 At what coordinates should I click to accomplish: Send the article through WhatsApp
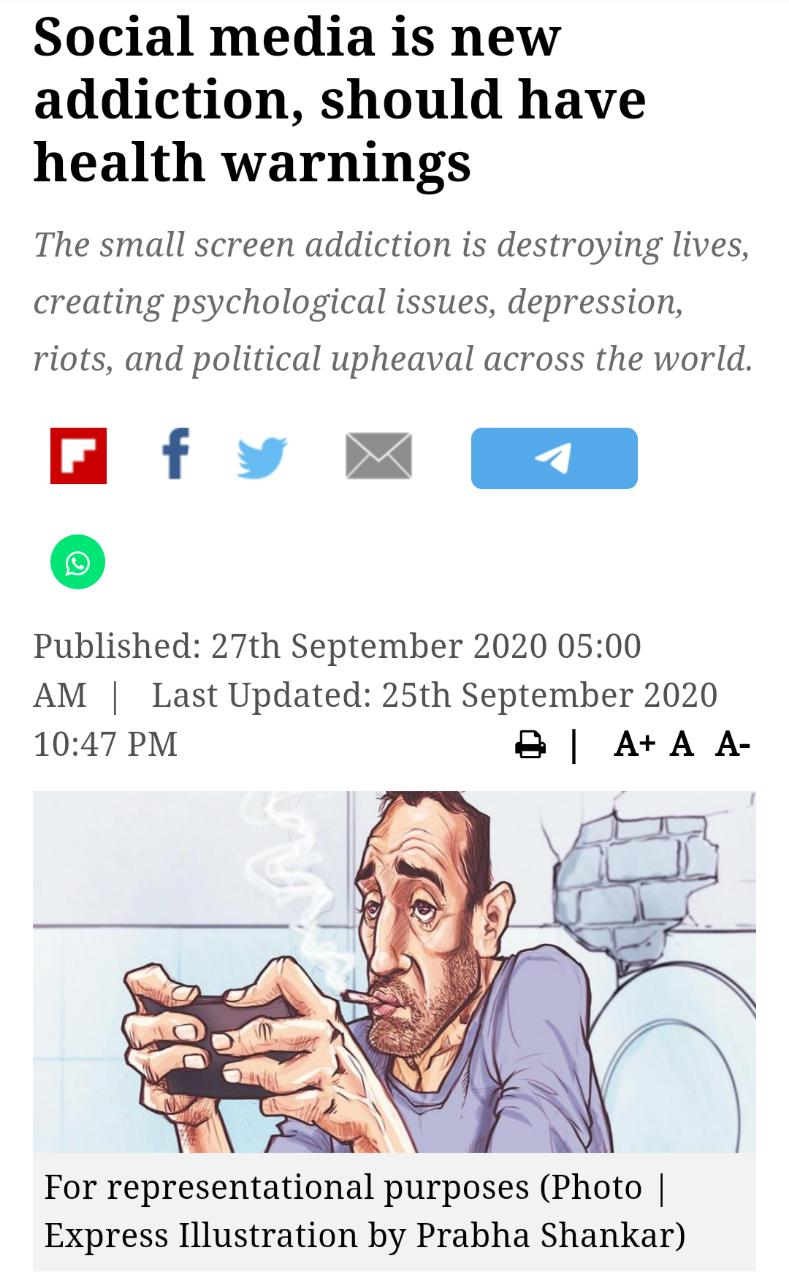click(78, 562)
